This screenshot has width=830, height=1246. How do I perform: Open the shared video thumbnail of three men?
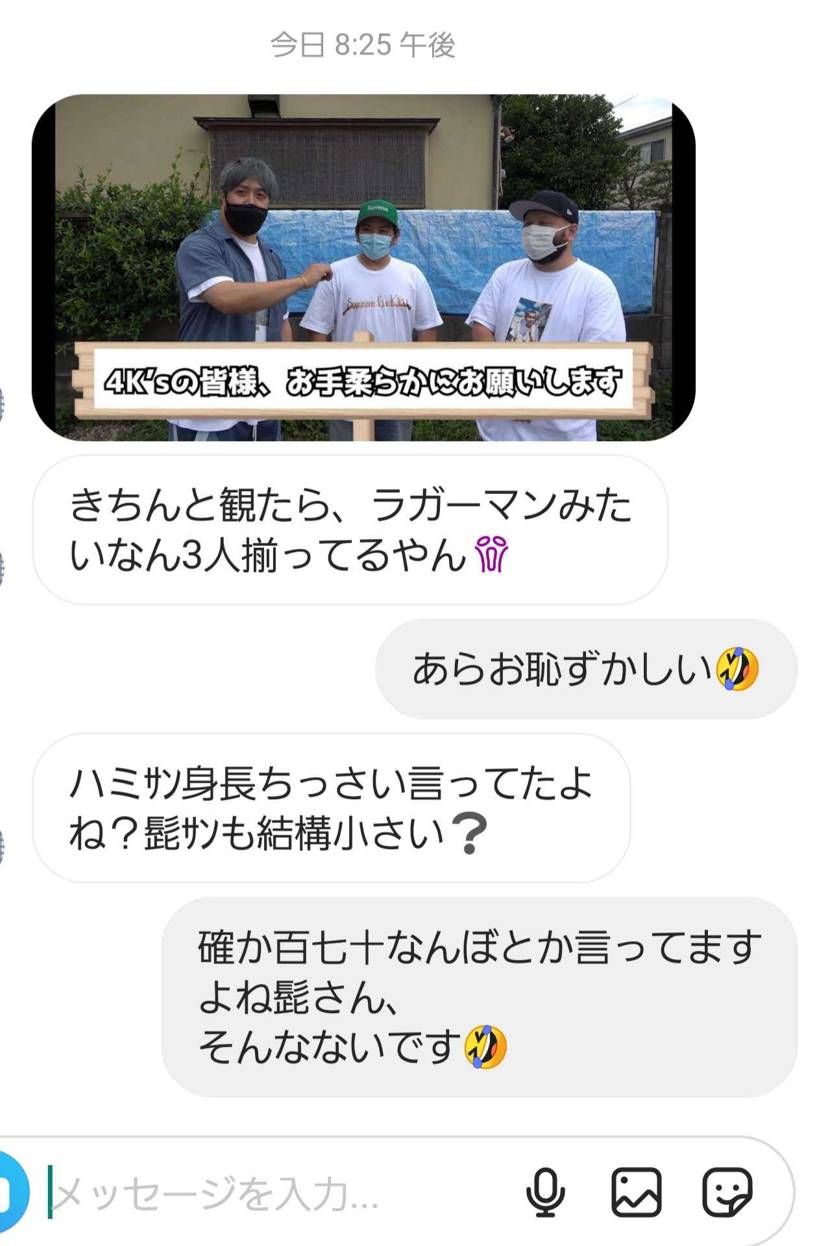coord(365,265)
